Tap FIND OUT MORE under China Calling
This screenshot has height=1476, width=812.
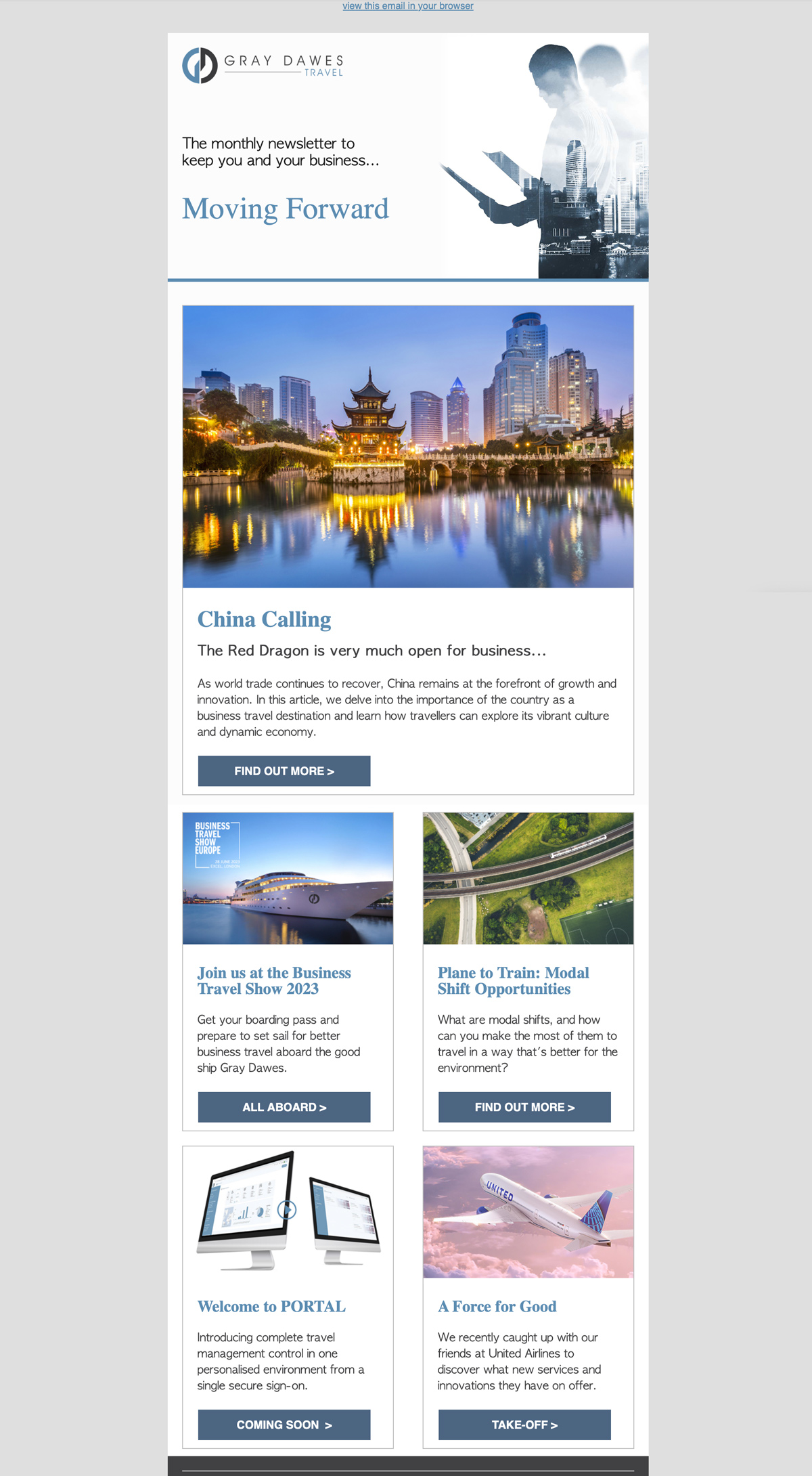click(x=284, y=771)
